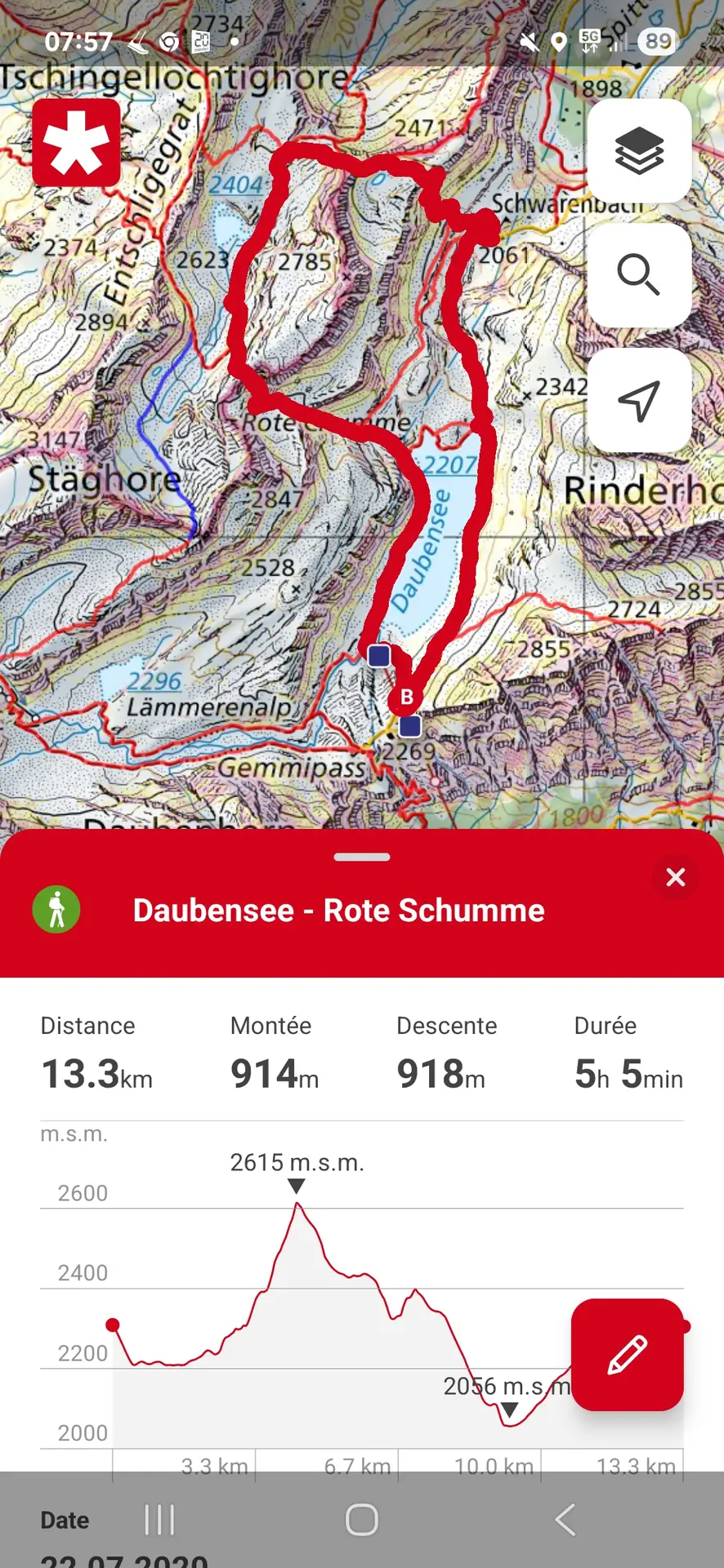
Task: Tap the panel drag handle
Action: pyautogui.click(x=362, y=857)
